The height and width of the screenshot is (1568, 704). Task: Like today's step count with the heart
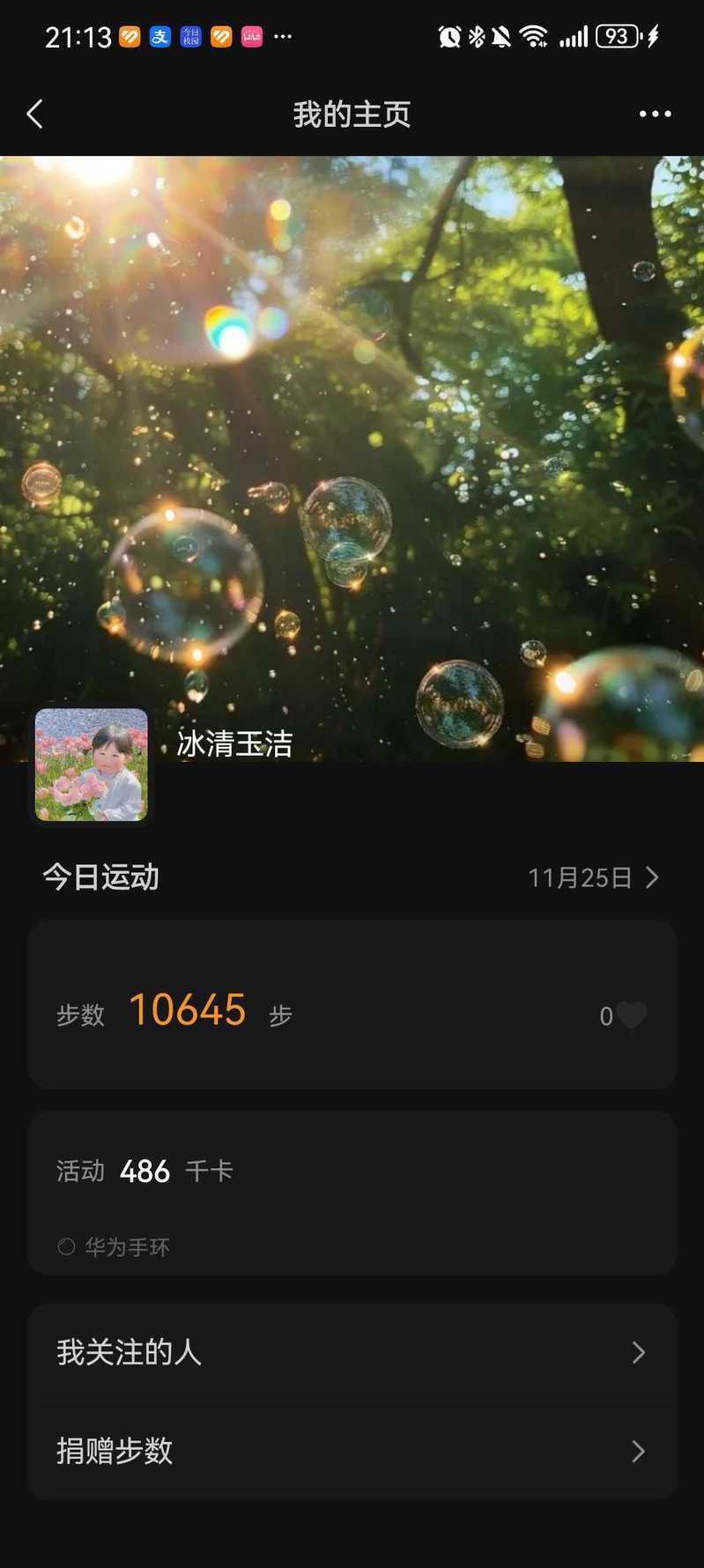coord(631,1016)
